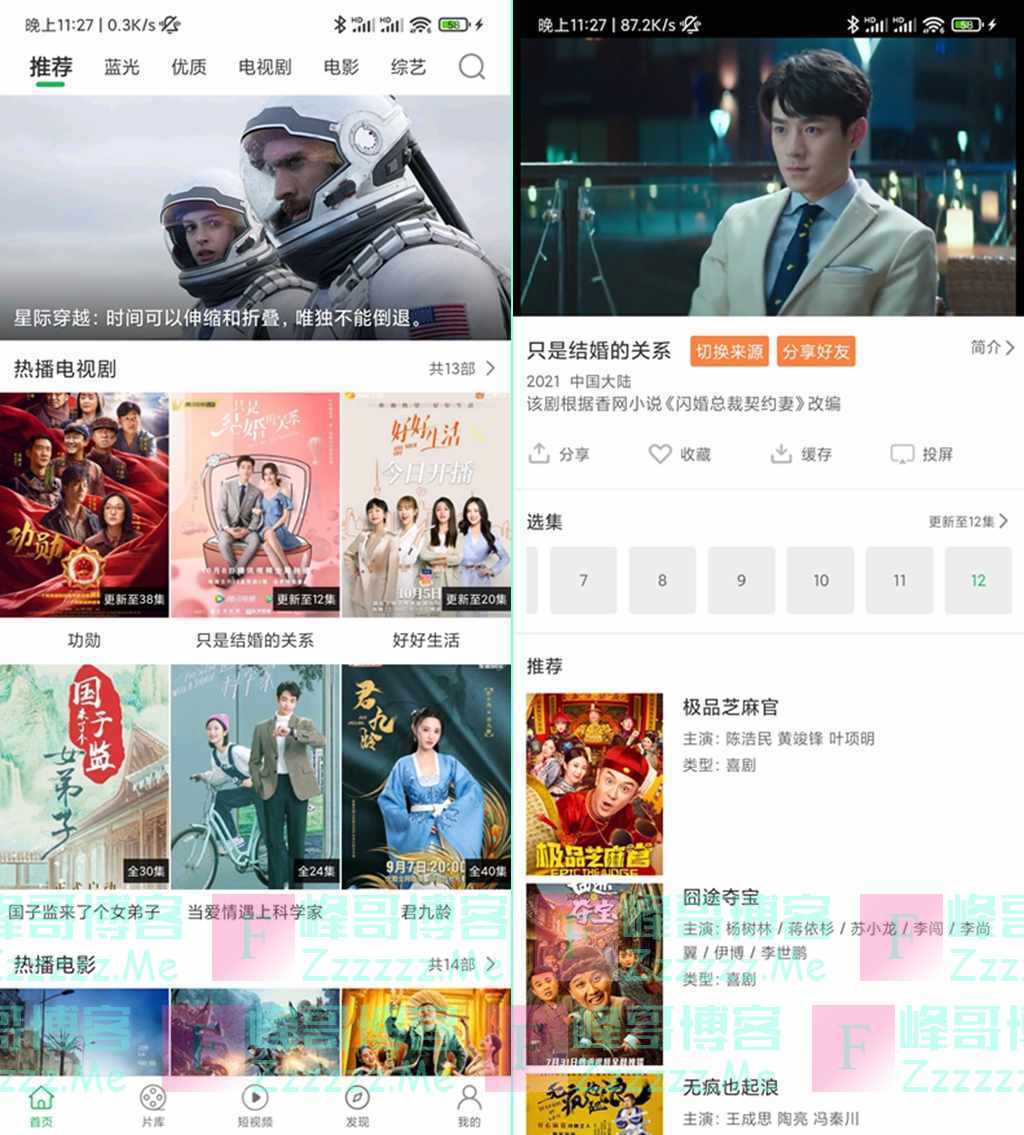Open the 我的 profile tab
Image resolution: width=1024 pixels, height=1135 pixels.
[468, 1105]
